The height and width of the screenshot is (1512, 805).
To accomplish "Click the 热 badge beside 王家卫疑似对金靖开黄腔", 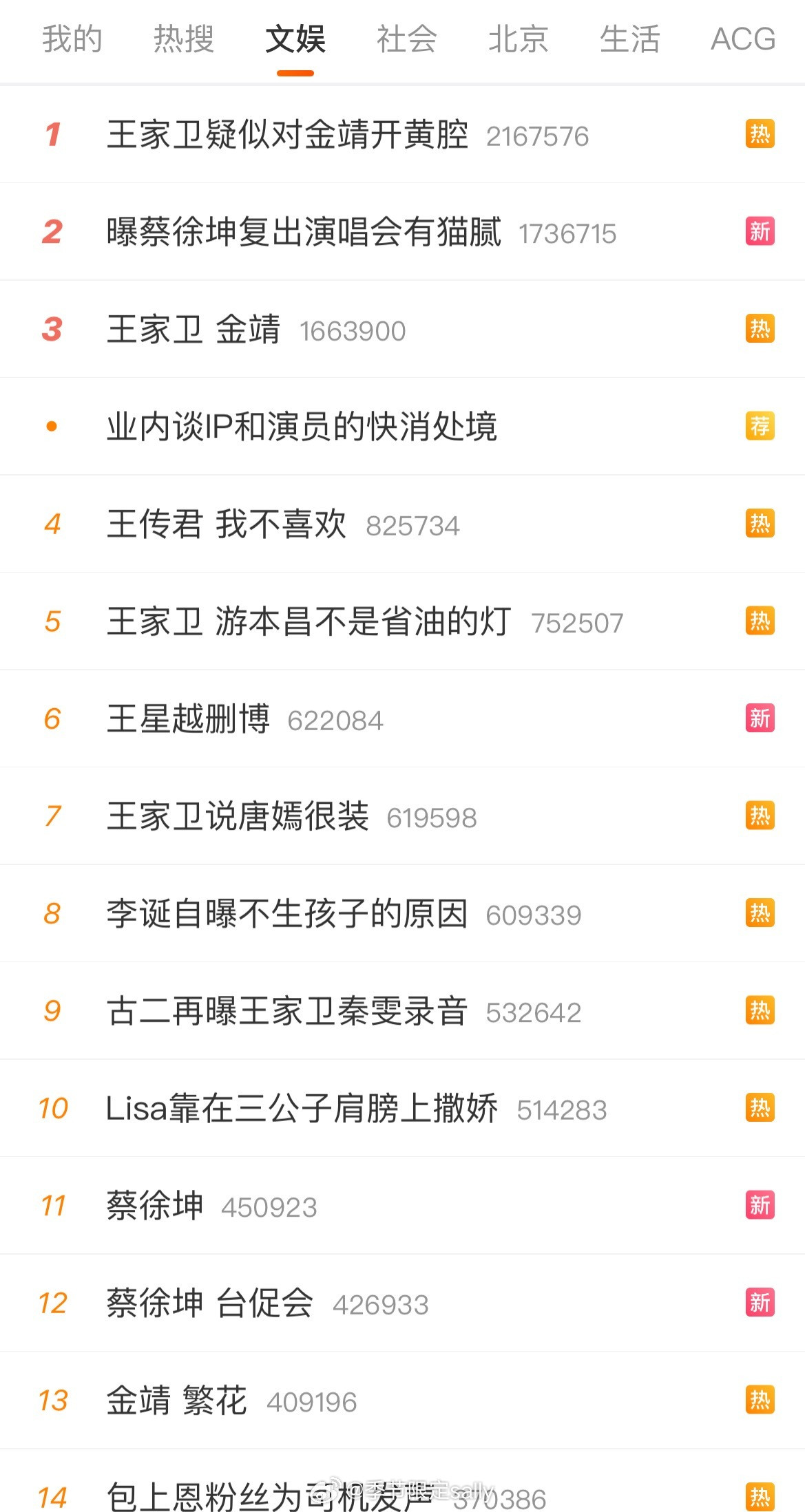I will [760, 135].
